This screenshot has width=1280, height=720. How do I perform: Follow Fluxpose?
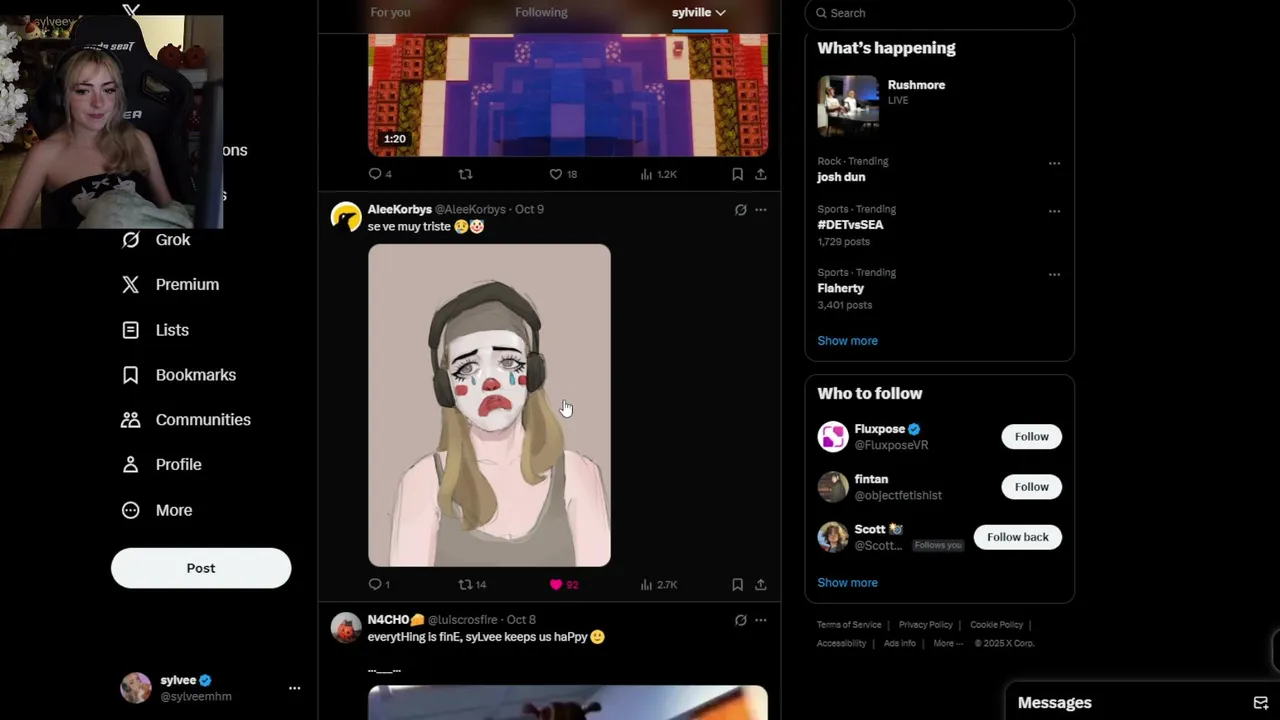tap(1031, 437)
